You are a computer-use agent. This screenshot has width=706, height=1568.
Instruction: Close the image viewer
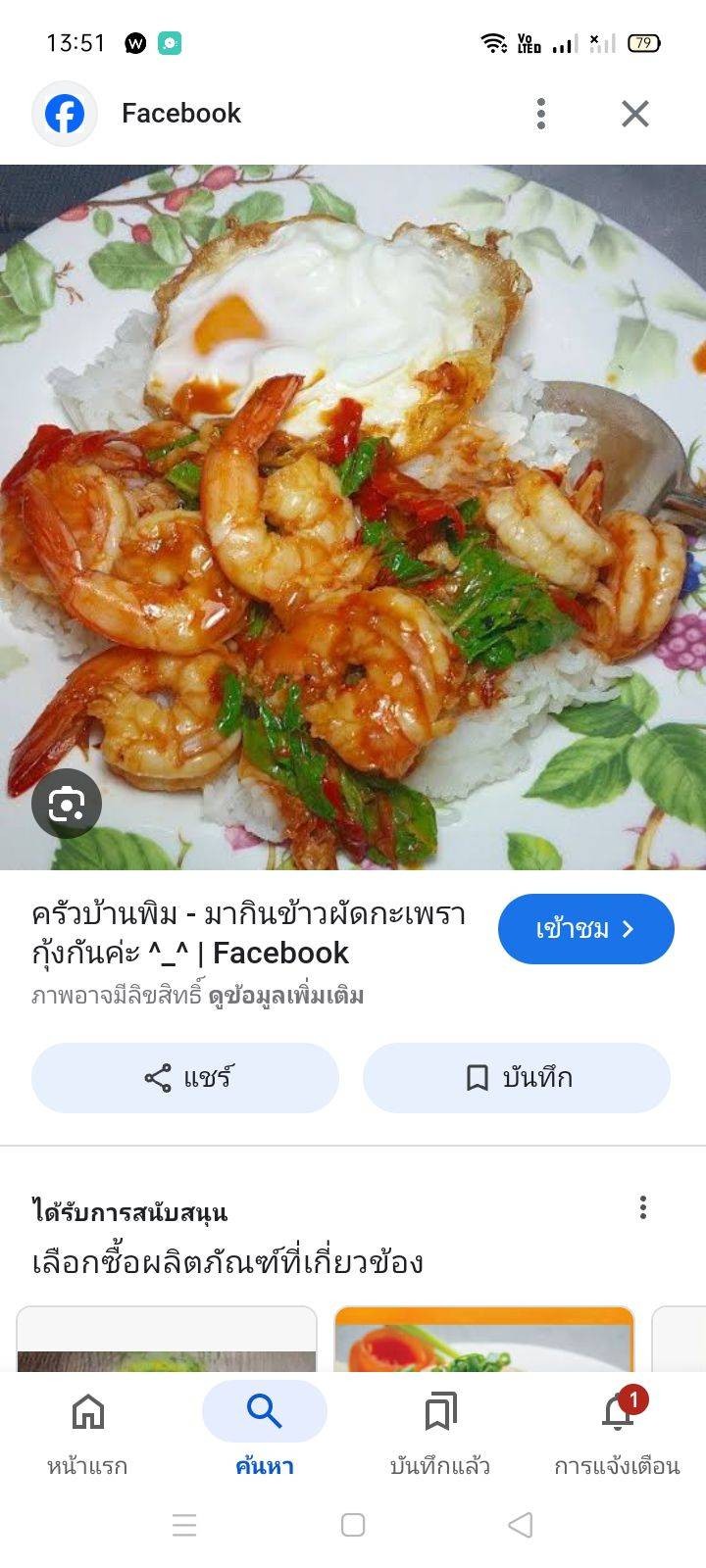pyautogui.click(x=635, y=114)
